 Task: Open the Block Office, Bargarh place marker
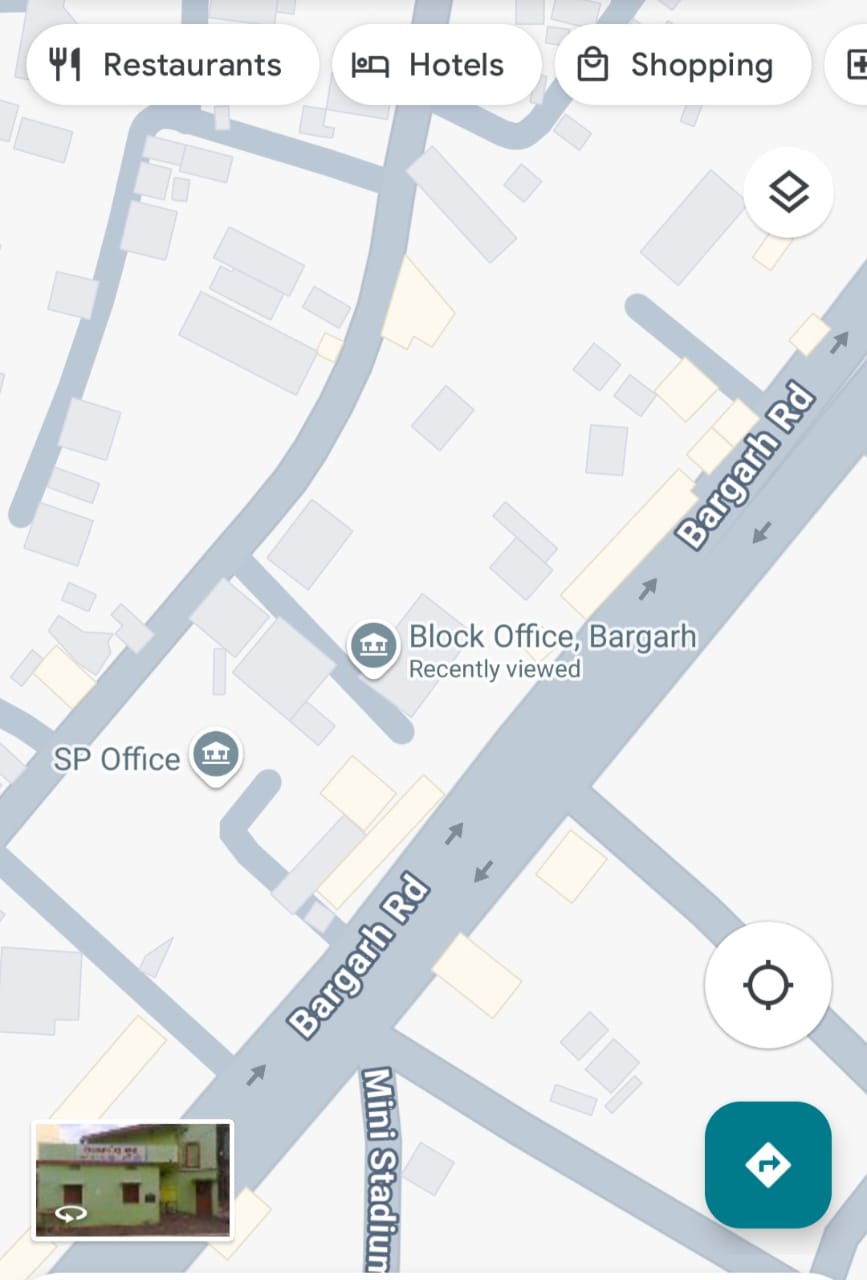click(374, 646)
